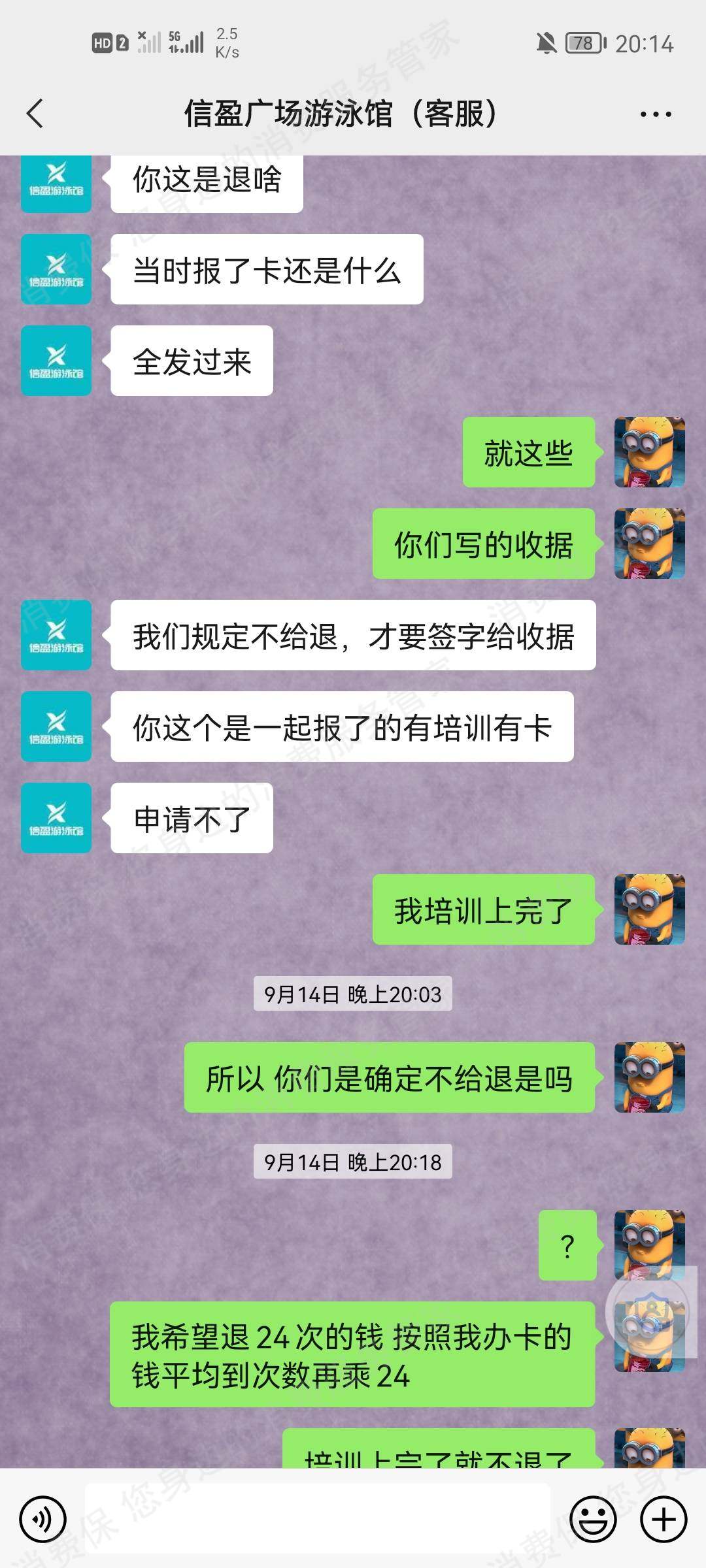Open the three-dot chat info menu
706x1568 pixels.
click(x=655, y=114)
